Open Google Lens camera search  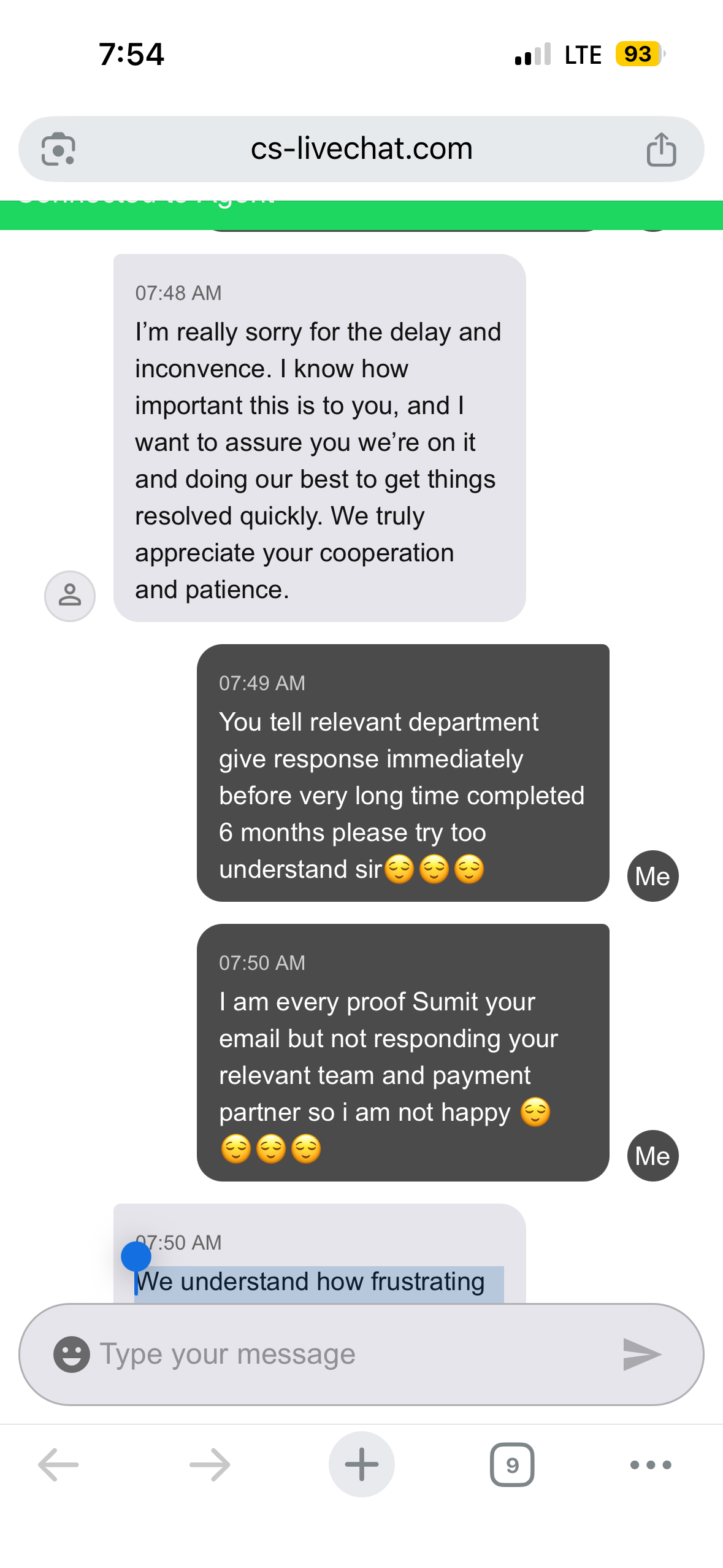pos(58,149)
